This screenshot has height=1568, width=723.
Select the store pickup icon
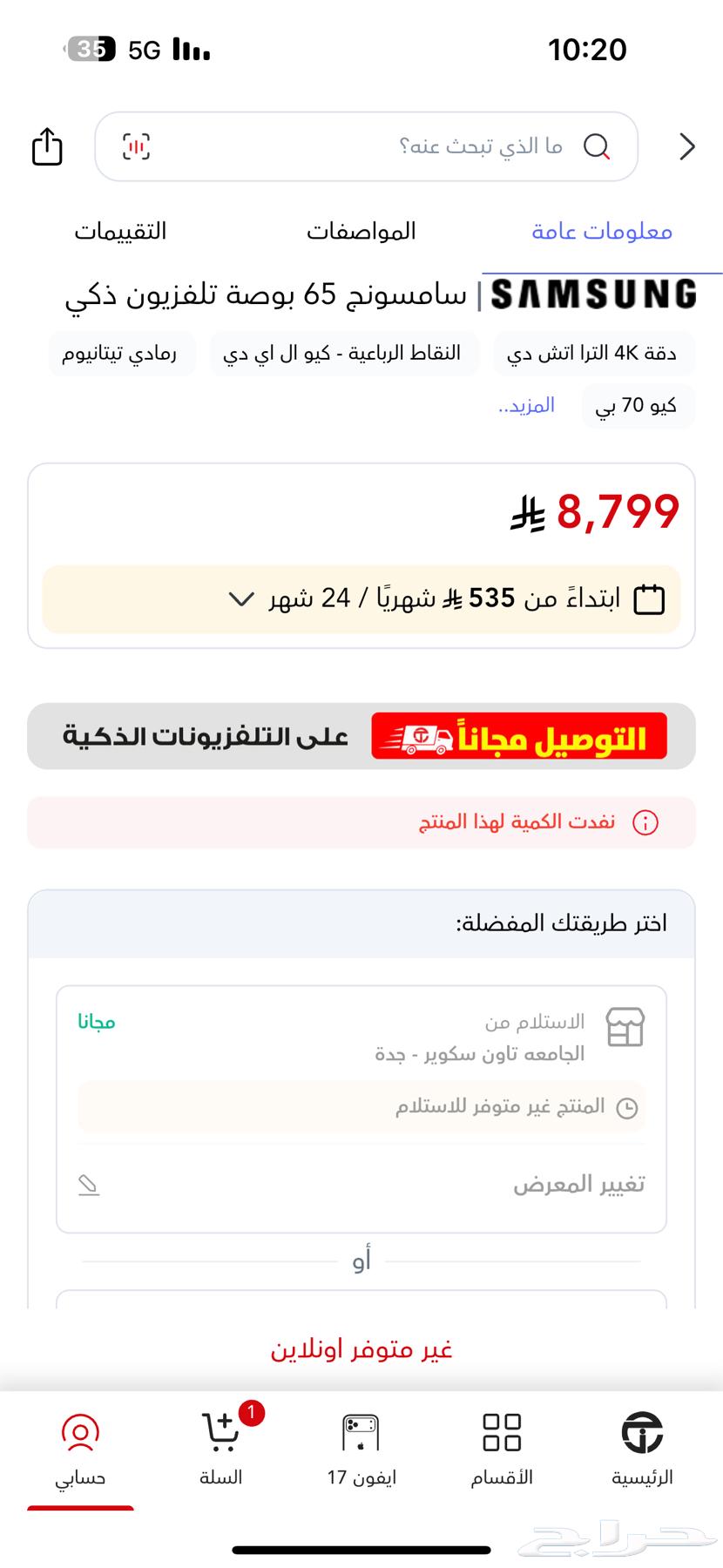tap(625, 1028)
